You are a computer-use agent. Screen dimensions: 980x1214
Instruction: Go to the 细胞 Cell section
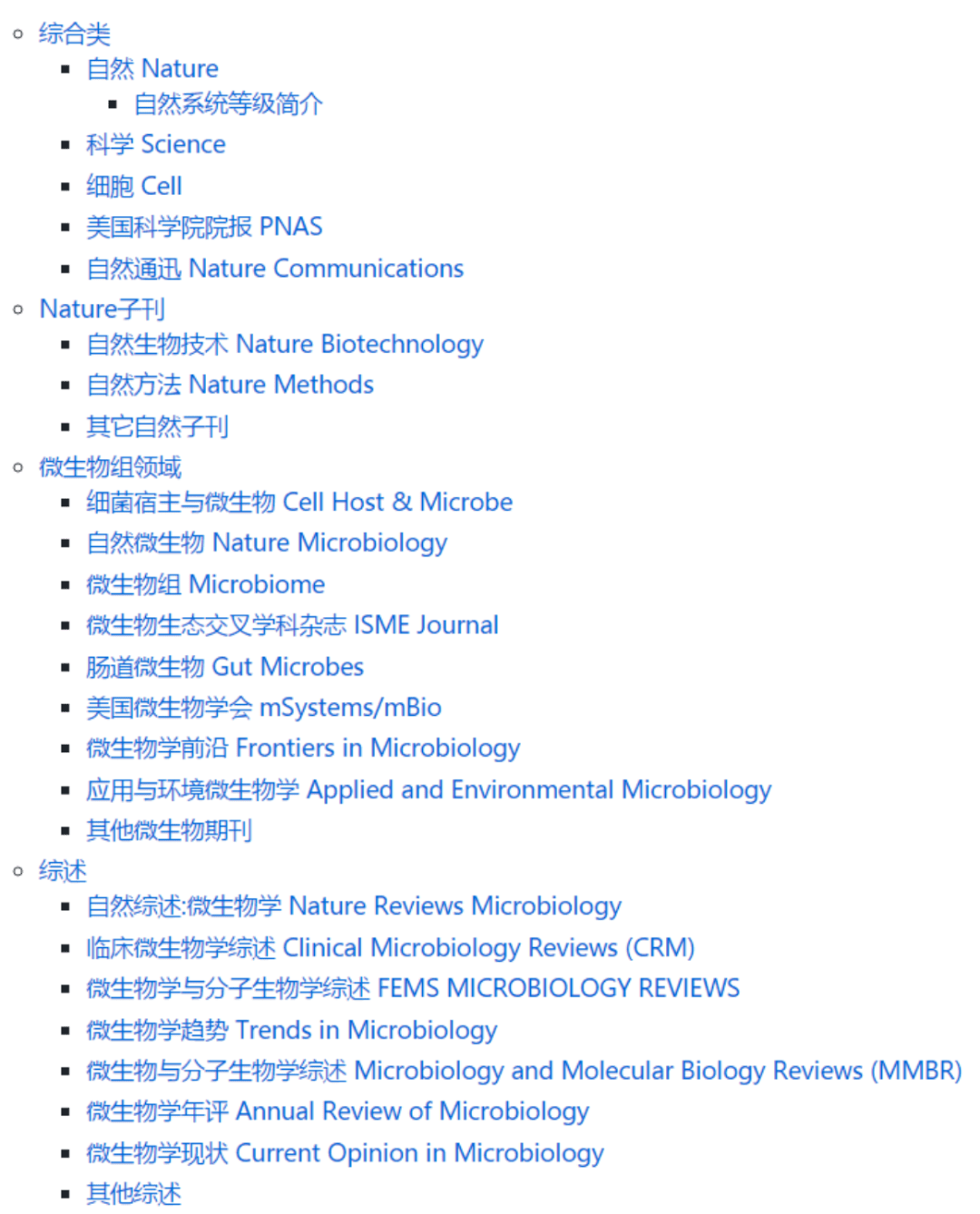tap(134, 186)
